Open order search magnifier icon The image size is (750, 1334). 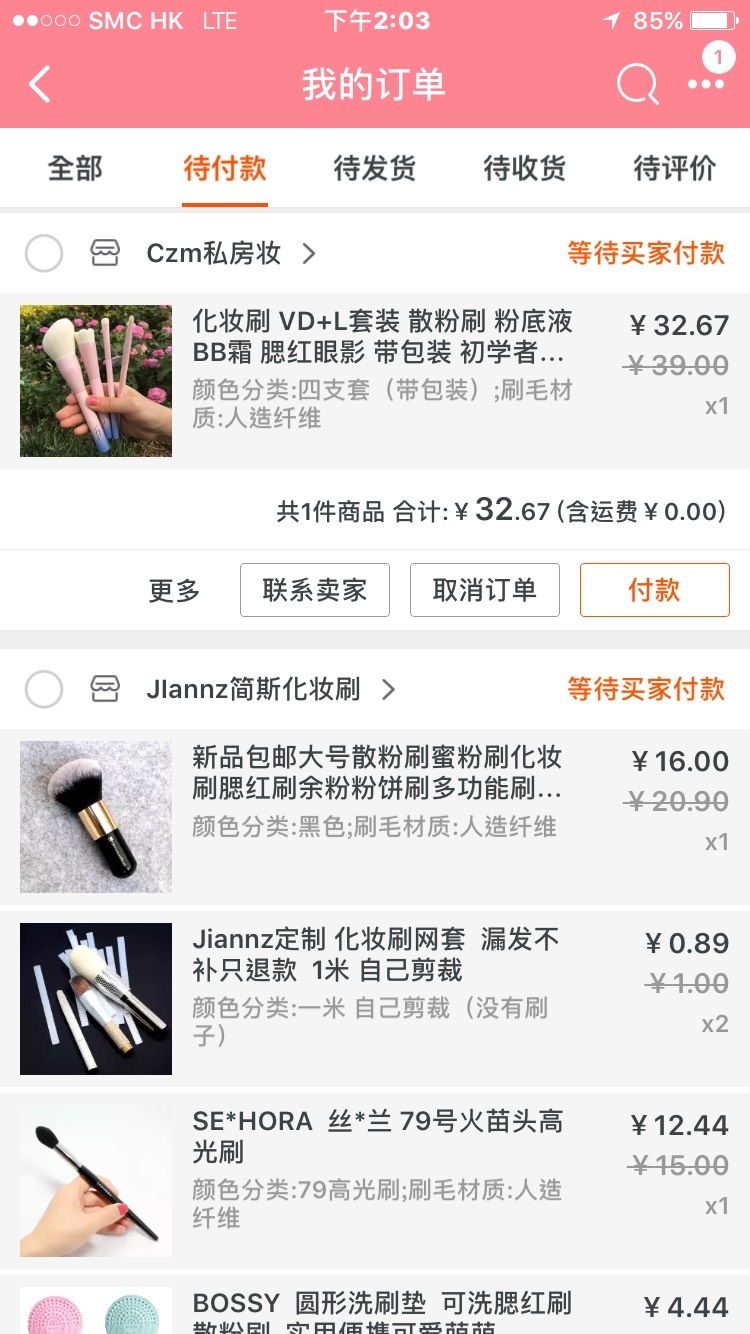[637, 85]
